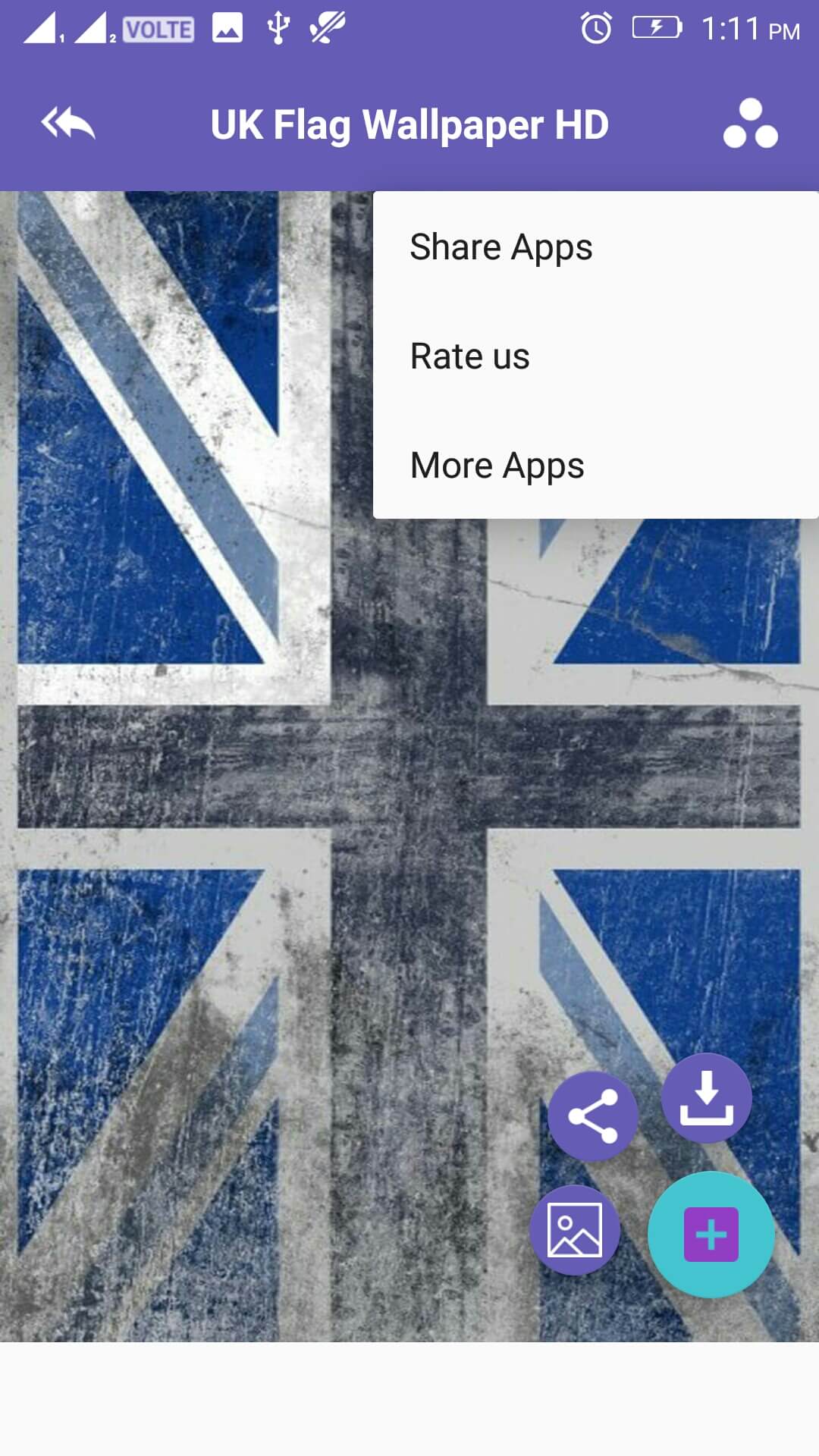Tap the double back arrow icon
The width and height of the screenshot is (819, 1456).
(68, 124)
